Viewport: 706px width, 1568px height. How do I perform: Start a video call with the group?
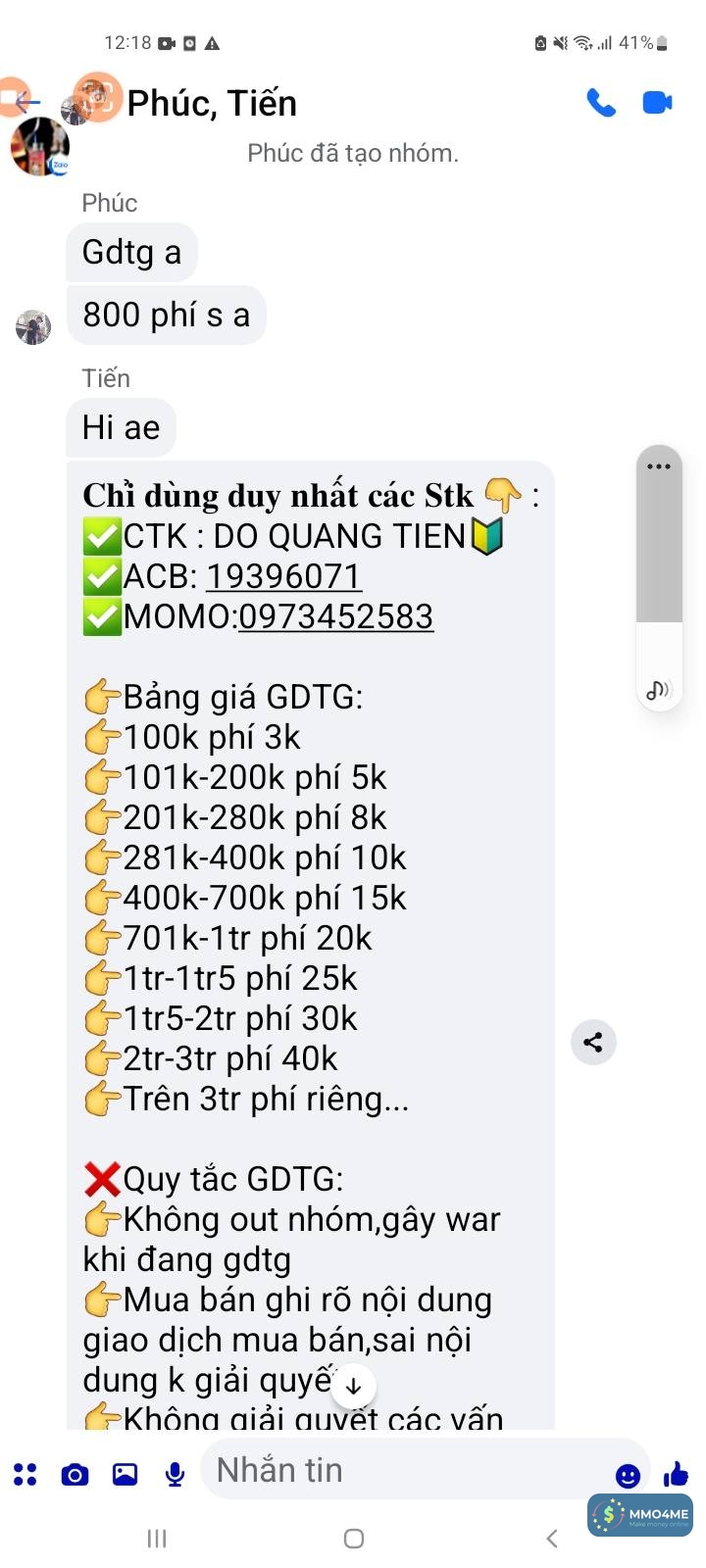[x=657, y=102]
